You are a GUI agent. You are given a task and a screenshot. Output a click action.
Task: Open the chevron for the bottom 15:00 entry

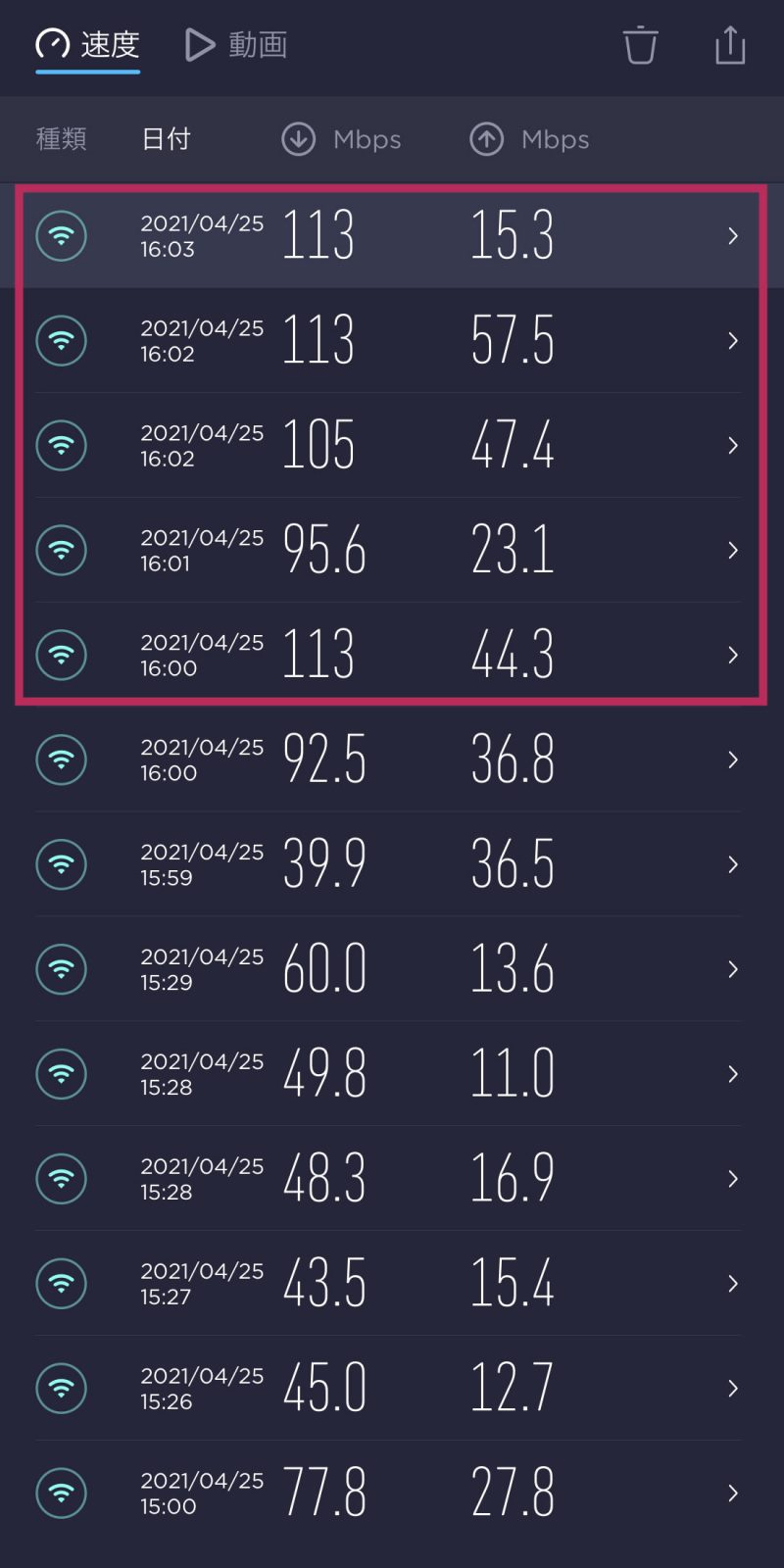click(x=731, y=1494)
